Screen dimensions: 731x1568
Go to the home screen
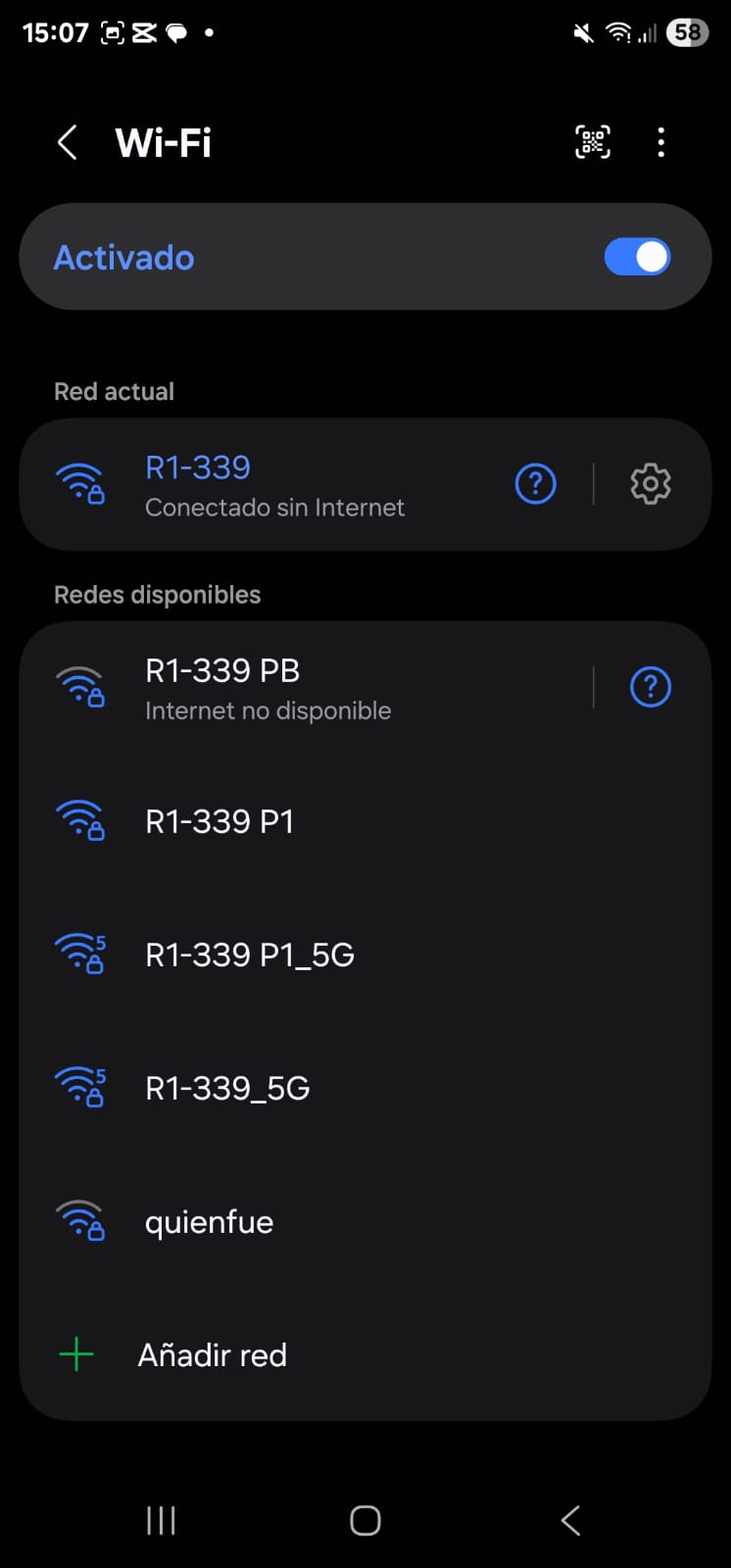pyautogui.click(x=365, y=1520)
